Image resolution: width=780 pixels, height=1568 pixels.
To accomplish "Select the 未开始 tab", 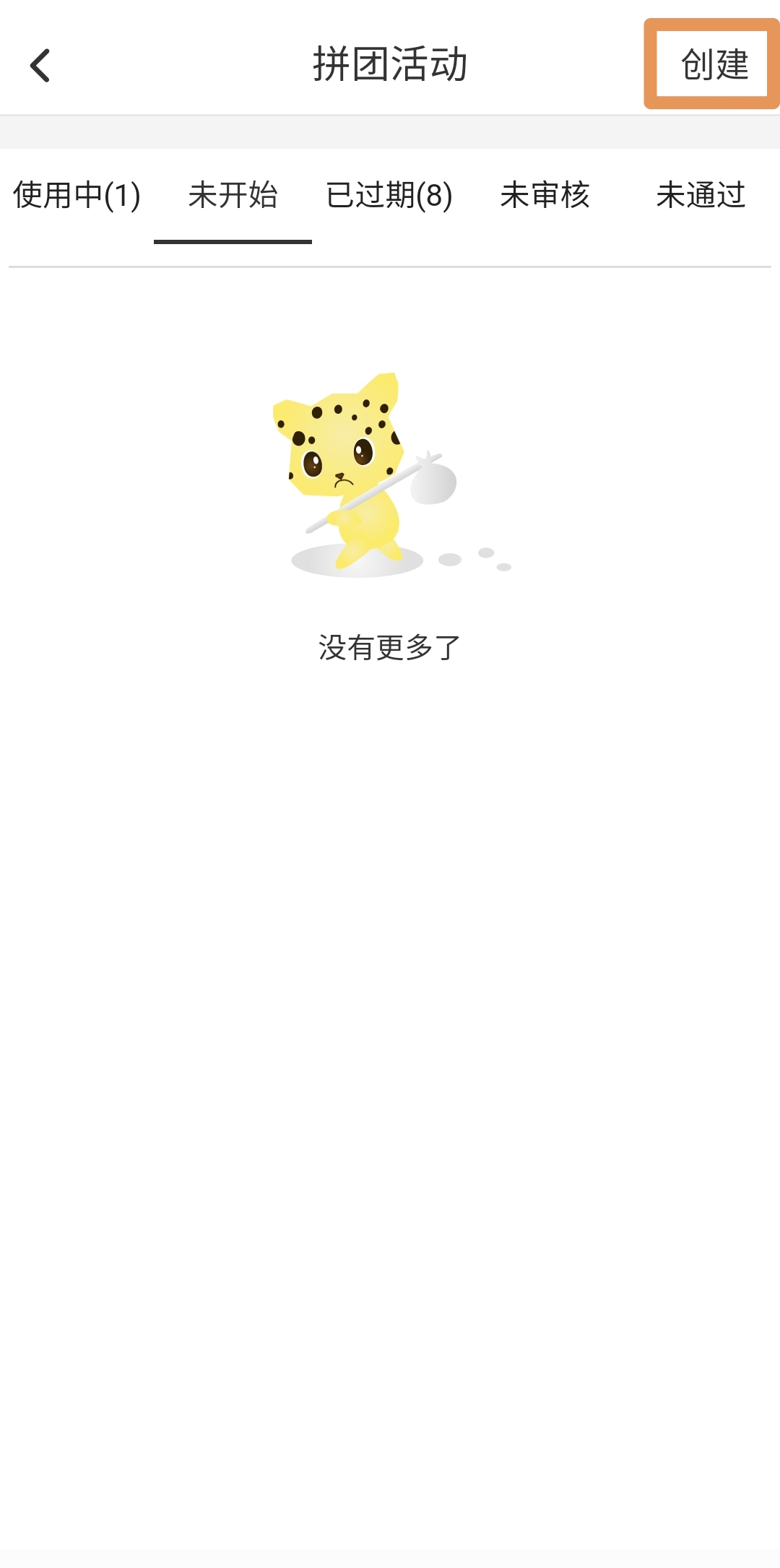I will click(x=233, y=195).
